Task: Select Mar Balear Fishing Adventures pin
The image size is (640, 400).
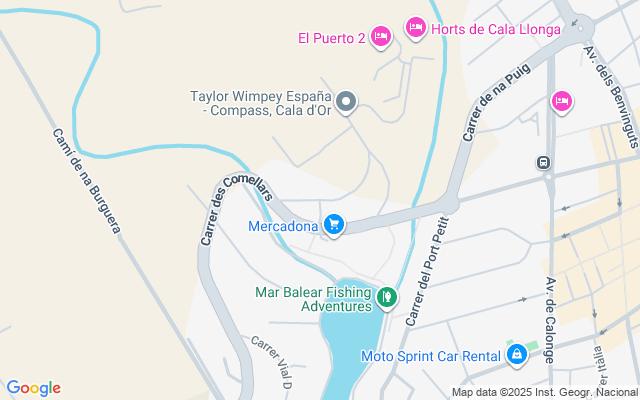Action: tap(386, 296)
